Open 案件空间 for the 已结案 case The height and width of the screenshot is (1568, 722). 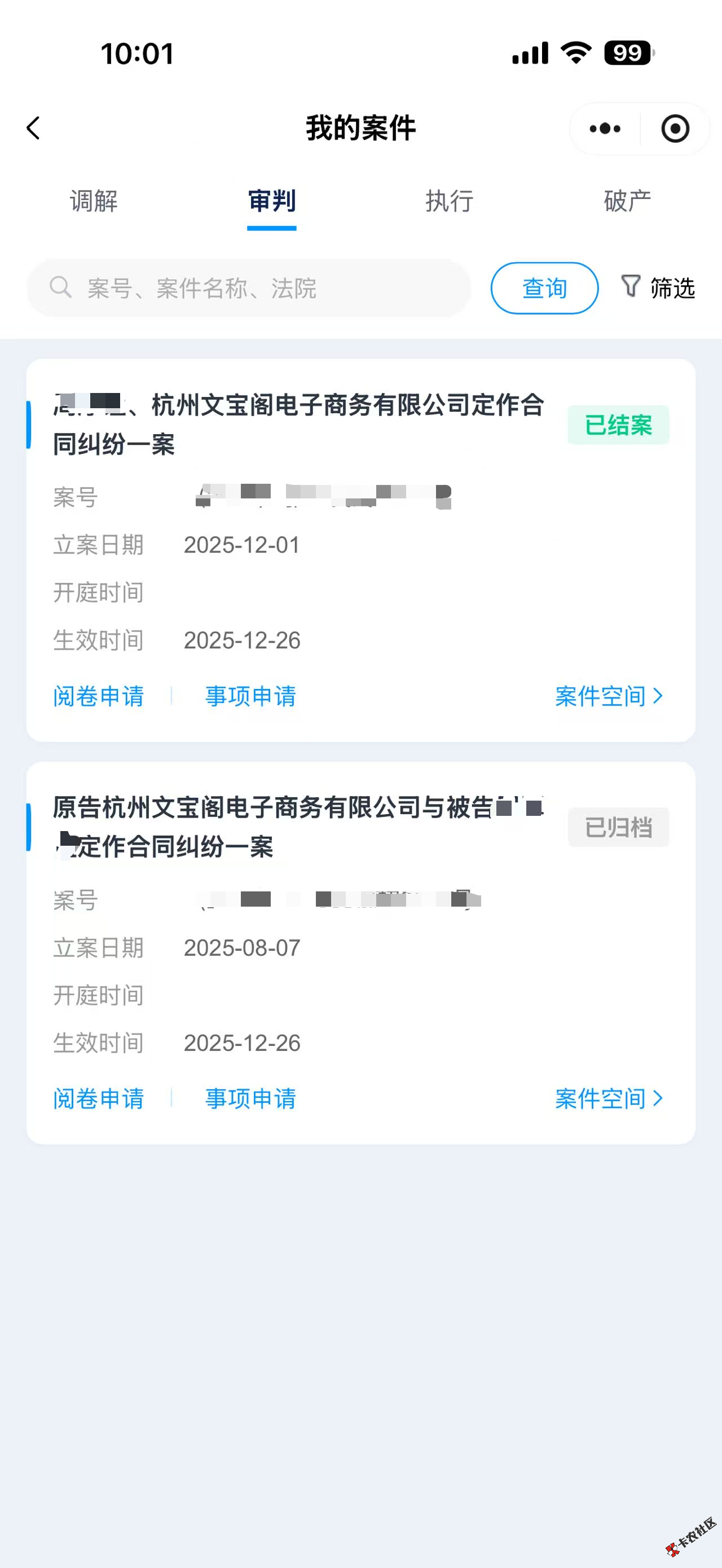coord(608,696)
